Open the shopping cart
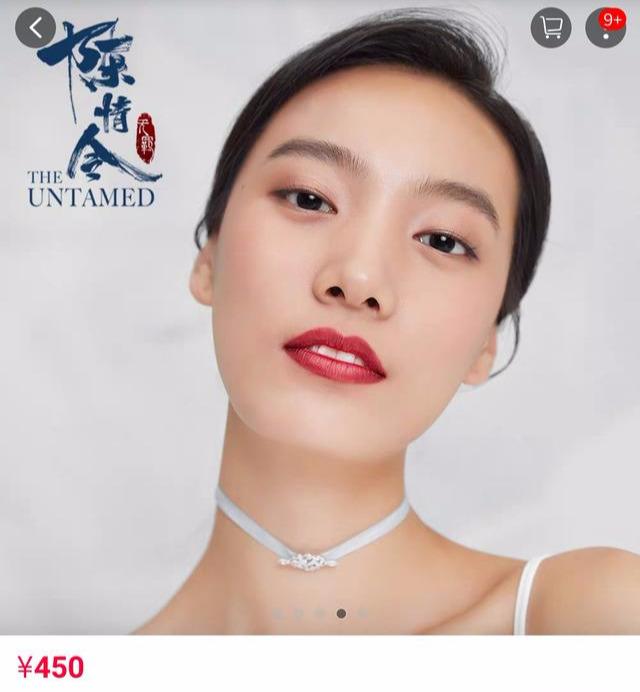Image resolution: width=640 pixels, height=692 pixels. click(x=551, y=28)
